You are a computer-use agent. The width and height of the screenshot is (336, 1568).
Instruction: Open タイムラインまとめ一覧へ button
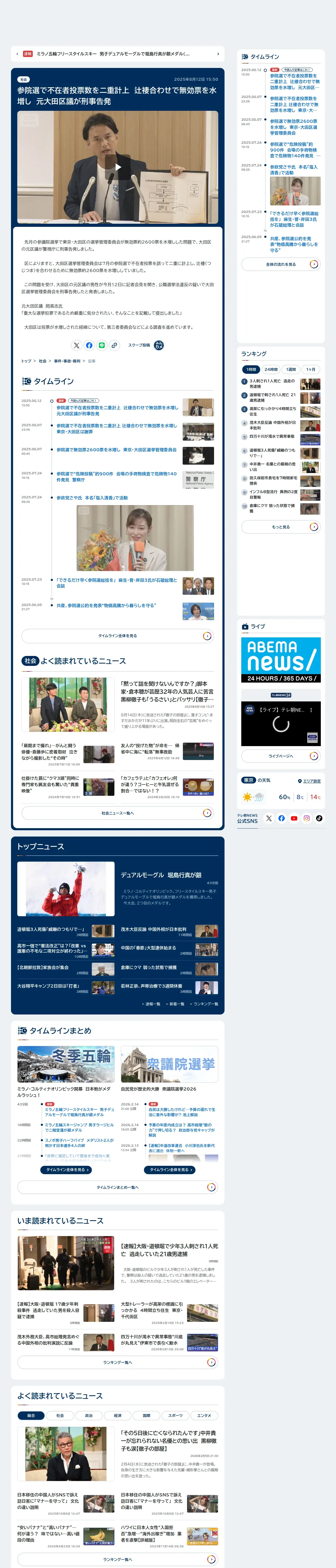click(x=118, y=1187)
